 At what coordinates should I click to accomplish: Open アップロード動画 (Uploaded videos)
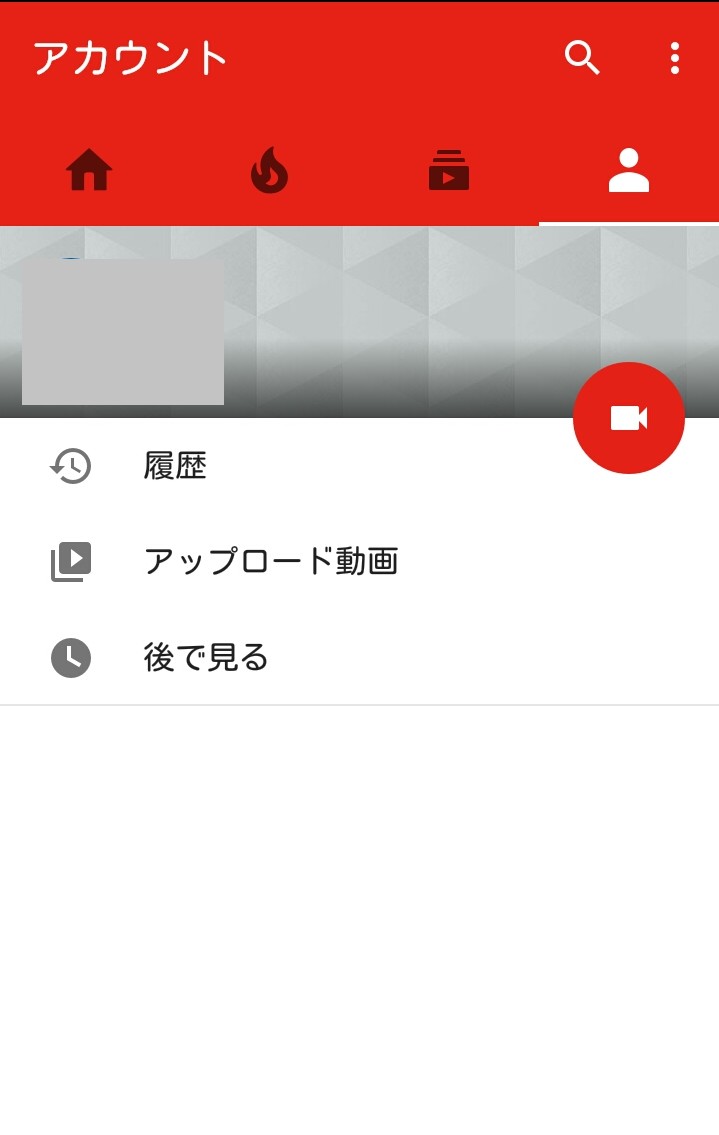click(x=270, y=561)
